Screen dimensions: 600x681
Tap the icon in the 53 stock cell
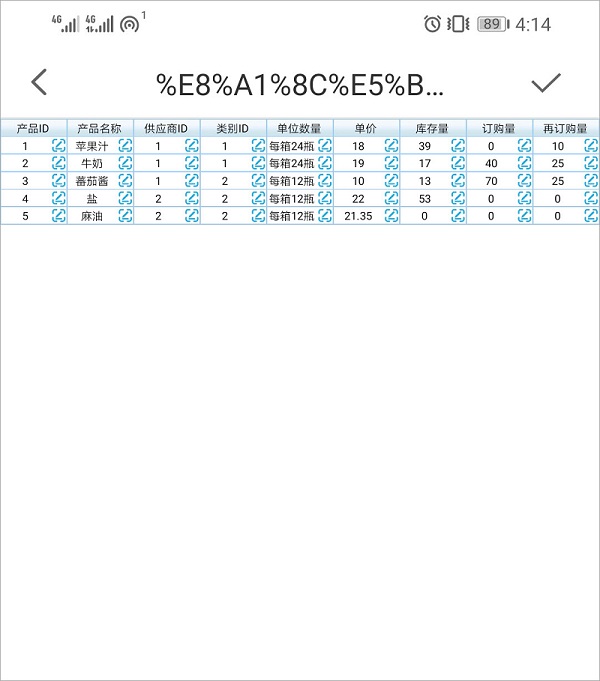point(458,199)
